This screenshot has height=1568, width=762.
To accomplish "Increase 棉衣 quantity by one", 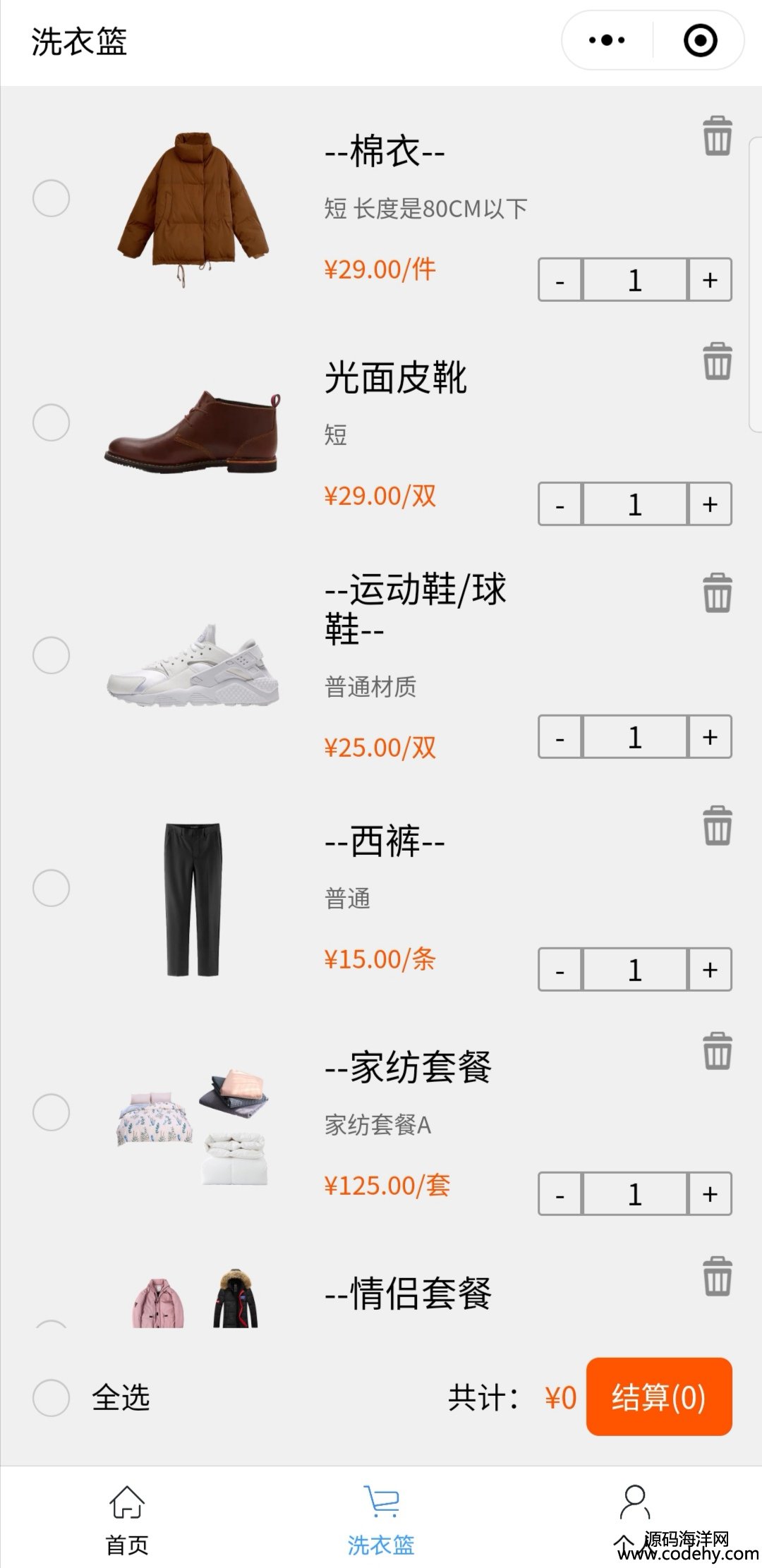I will [x=710, y=280].
